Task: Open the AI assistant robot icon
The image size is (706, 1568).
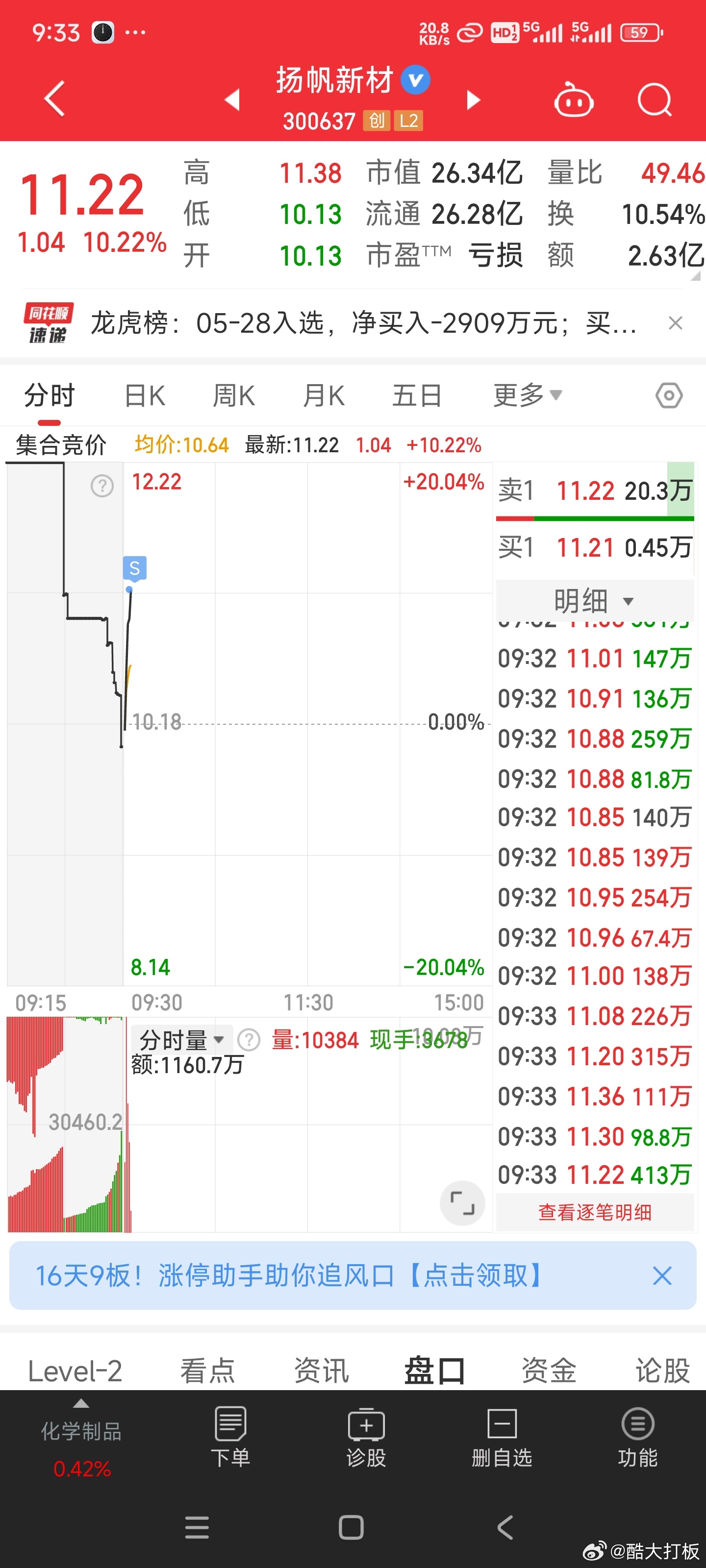Action: pyautogui.click(x=573, y=99)
